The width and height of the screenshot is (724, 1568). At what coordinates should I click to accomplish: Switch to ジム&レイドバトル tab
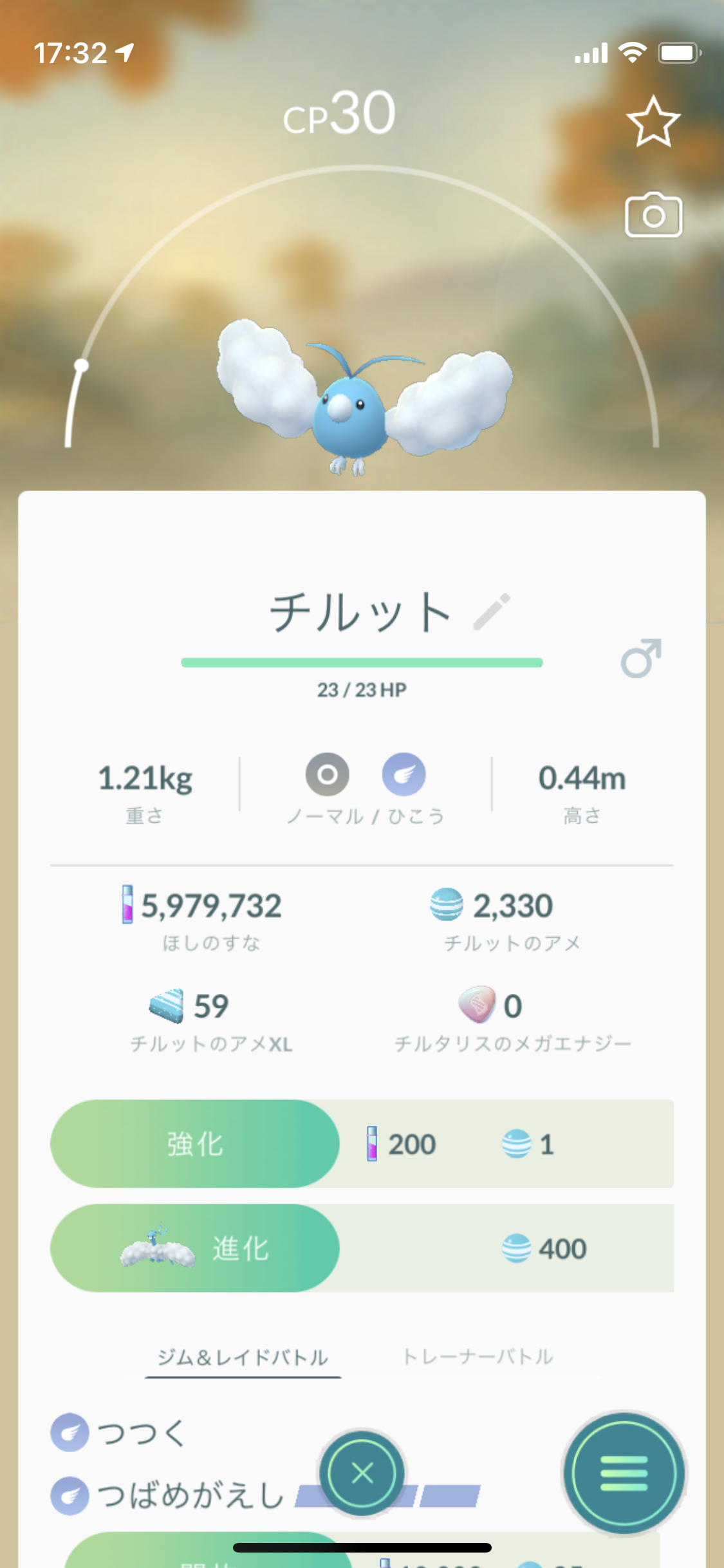pos(243,1357)
